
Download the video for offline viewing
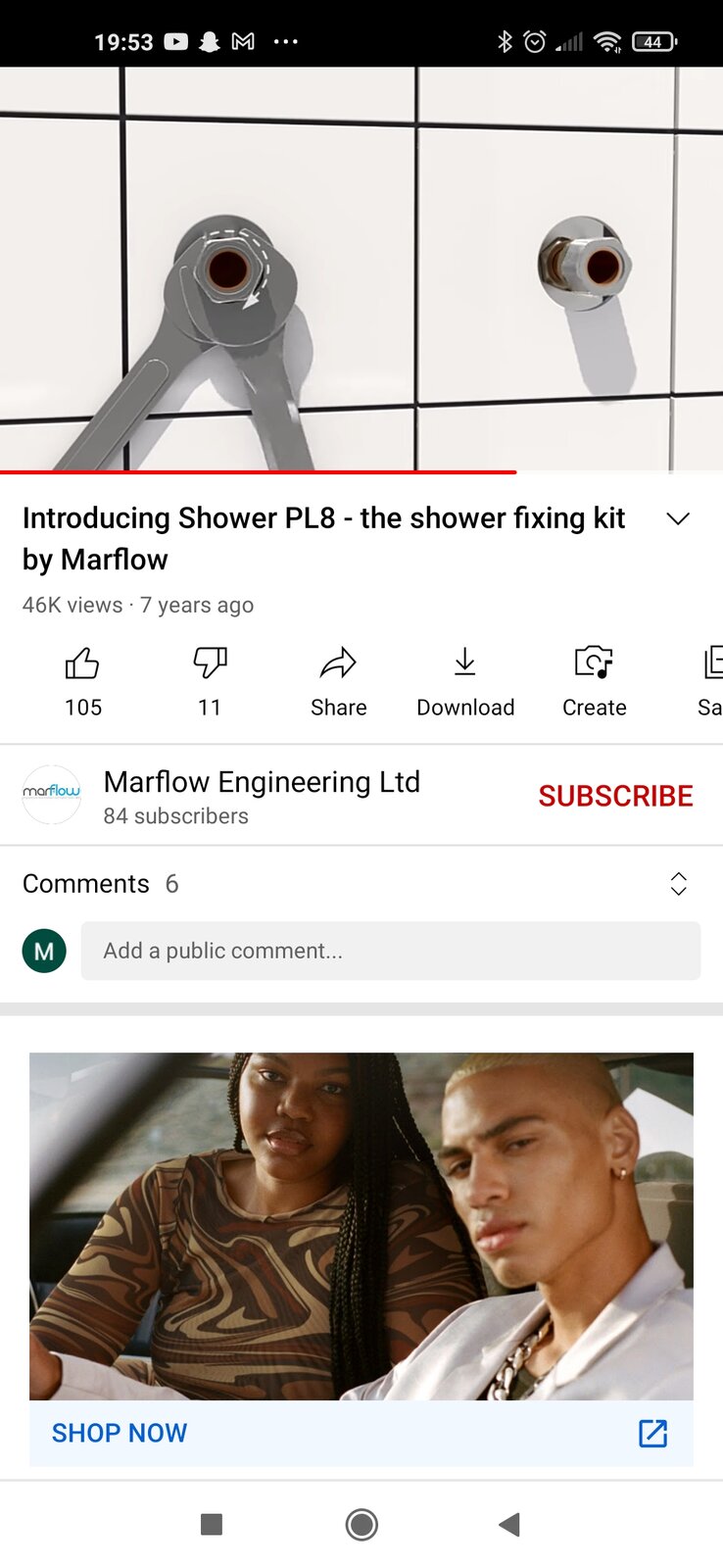point(464,679)
